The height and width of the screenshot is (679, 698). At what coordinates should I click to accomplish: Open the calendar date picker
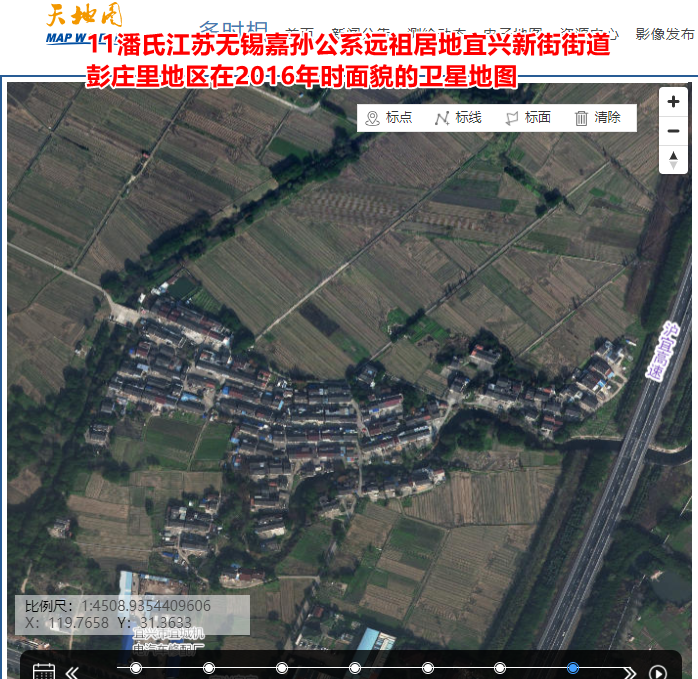pyautogui.click(x=43, y=671)
